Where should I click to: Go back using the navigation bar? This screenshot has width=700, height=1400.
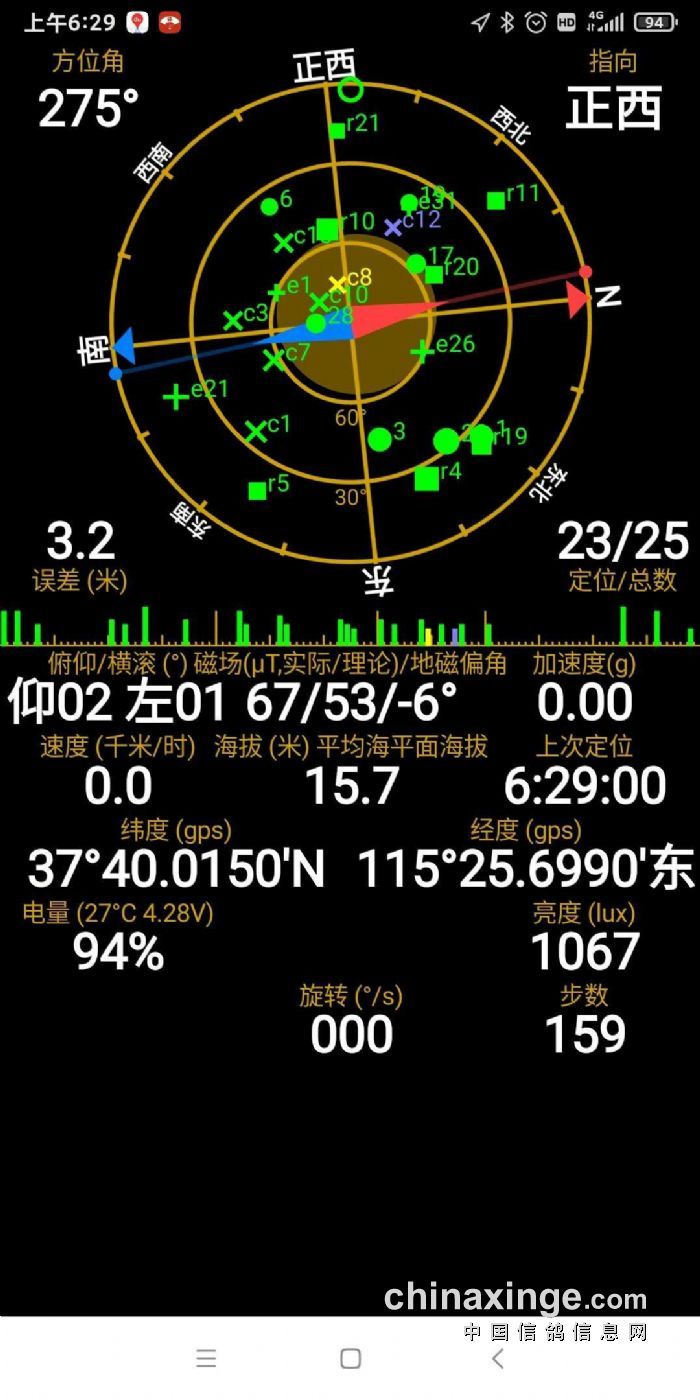497,1358
